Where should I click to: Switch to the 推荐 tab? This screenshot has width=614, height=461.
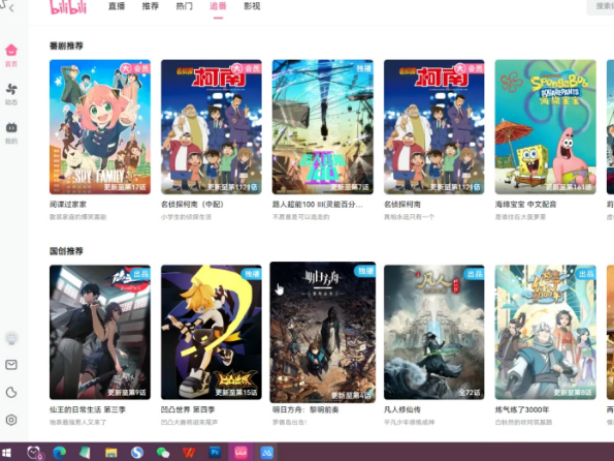[150, 6]
